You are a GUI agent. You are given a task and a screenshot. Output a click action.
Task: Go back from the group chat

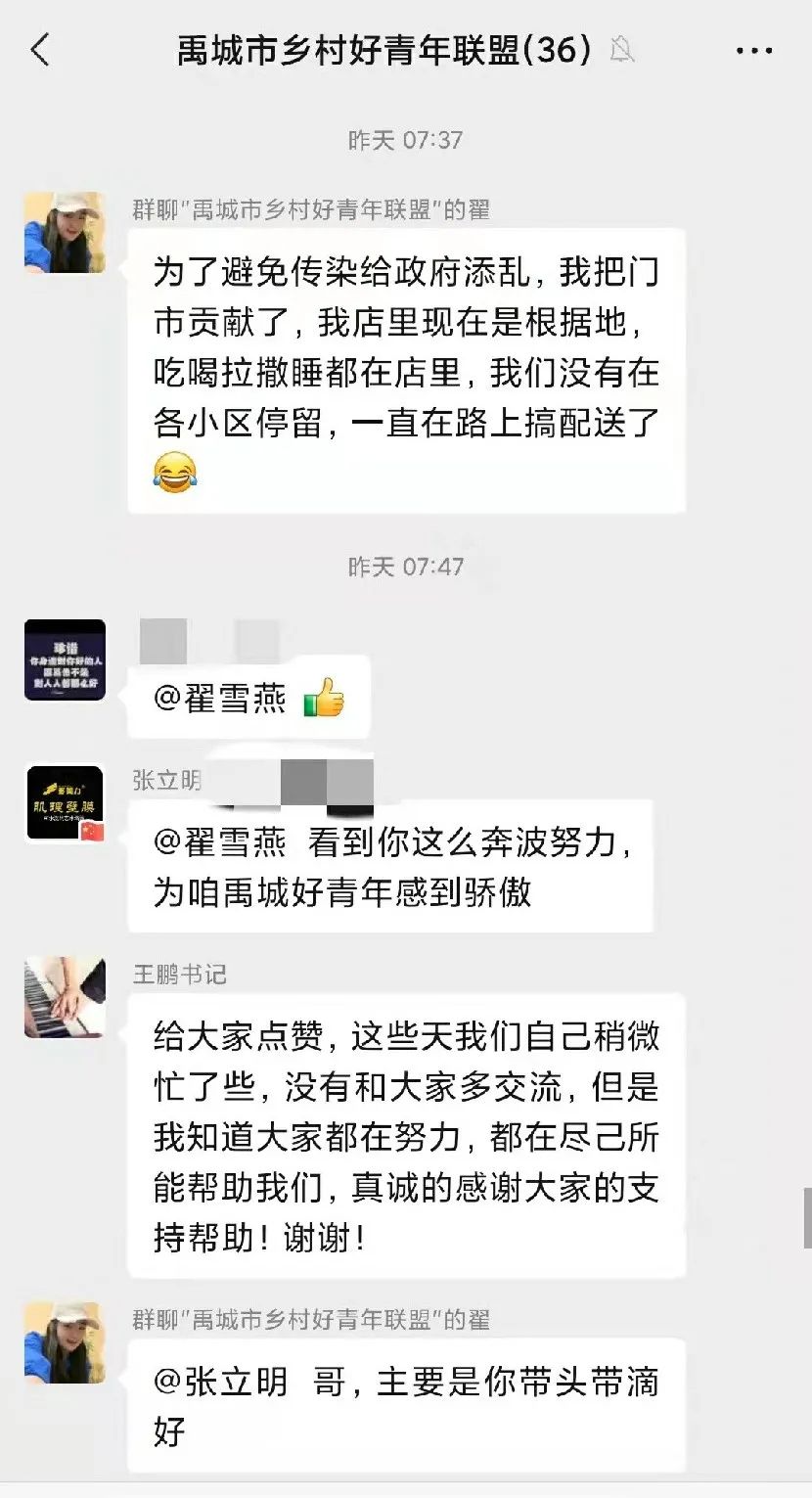click(x=40, y=49)
